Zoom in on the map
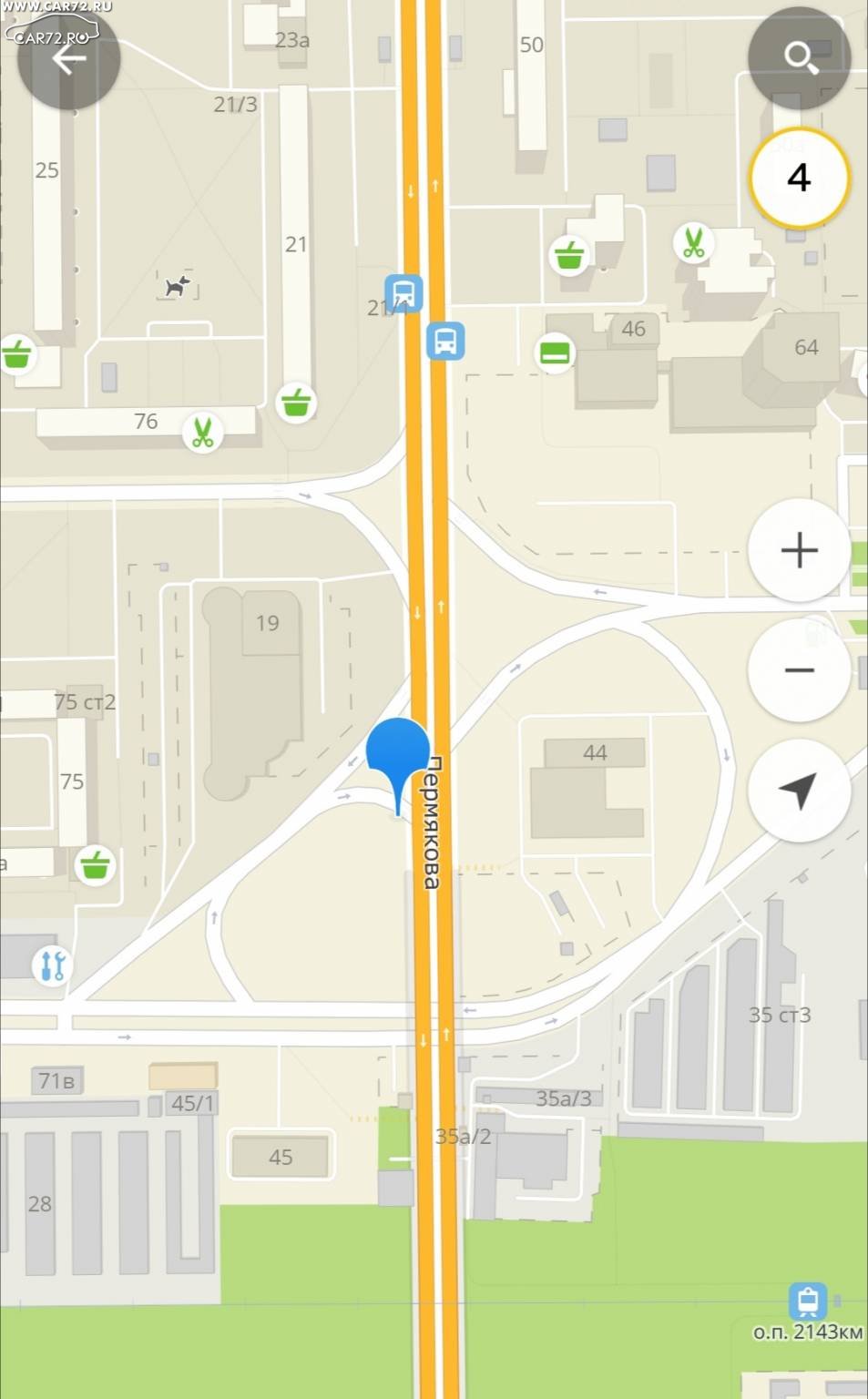The height and width of the screenshot is (1399, 868). [x=799, y=550]
